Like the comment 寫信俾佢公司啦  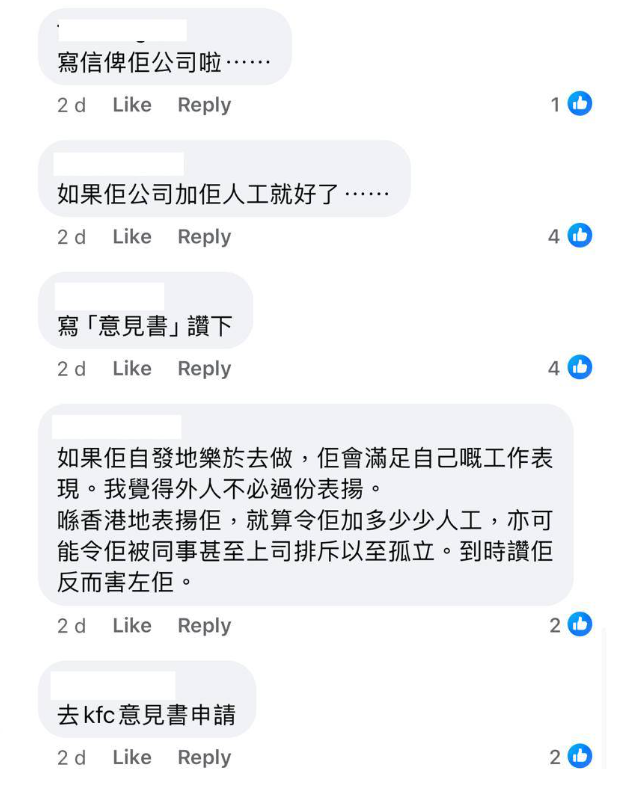click(x=131, y=105)
